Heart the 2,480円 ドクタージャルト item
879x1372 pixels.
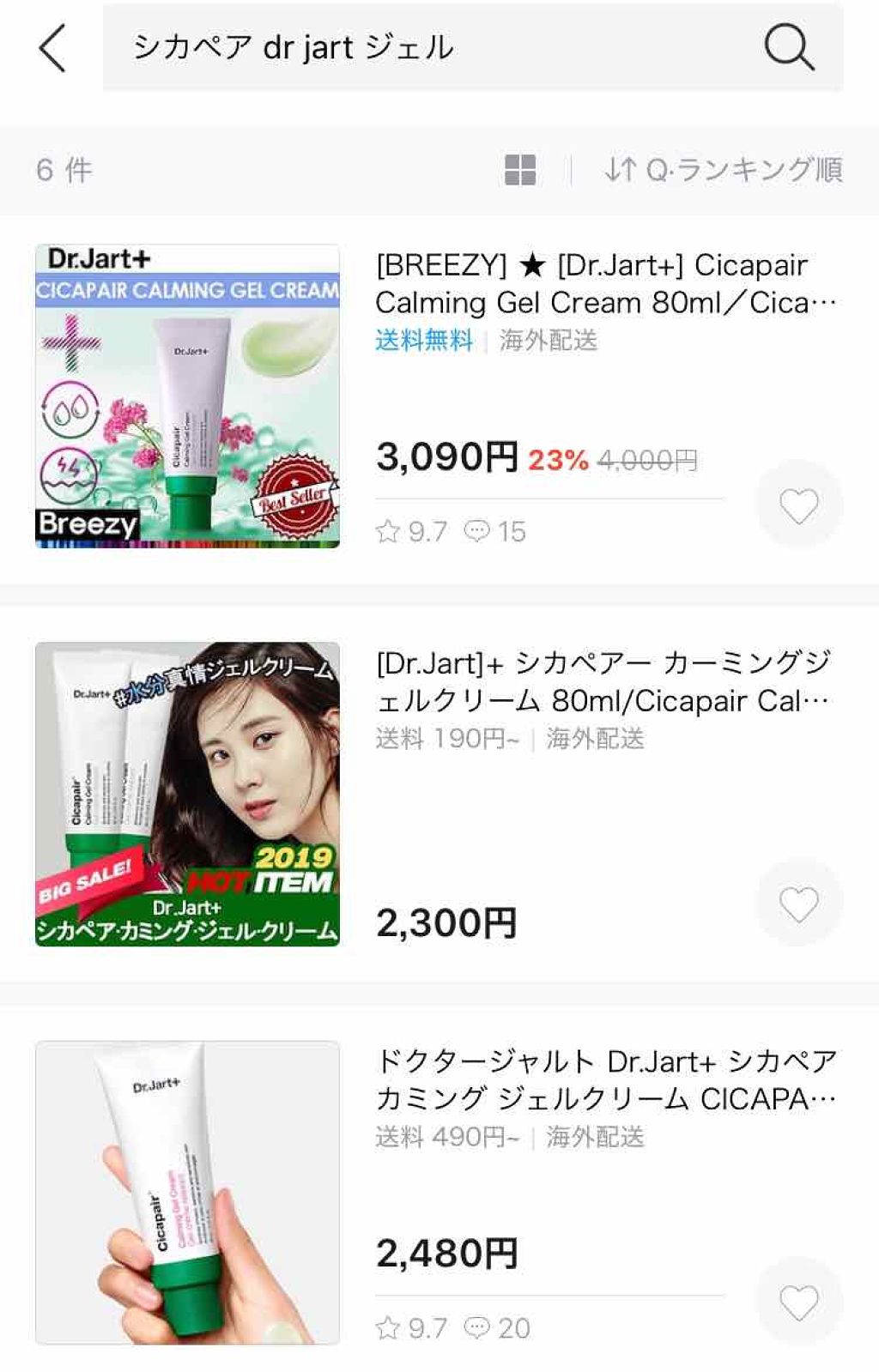pos(798,1302)
